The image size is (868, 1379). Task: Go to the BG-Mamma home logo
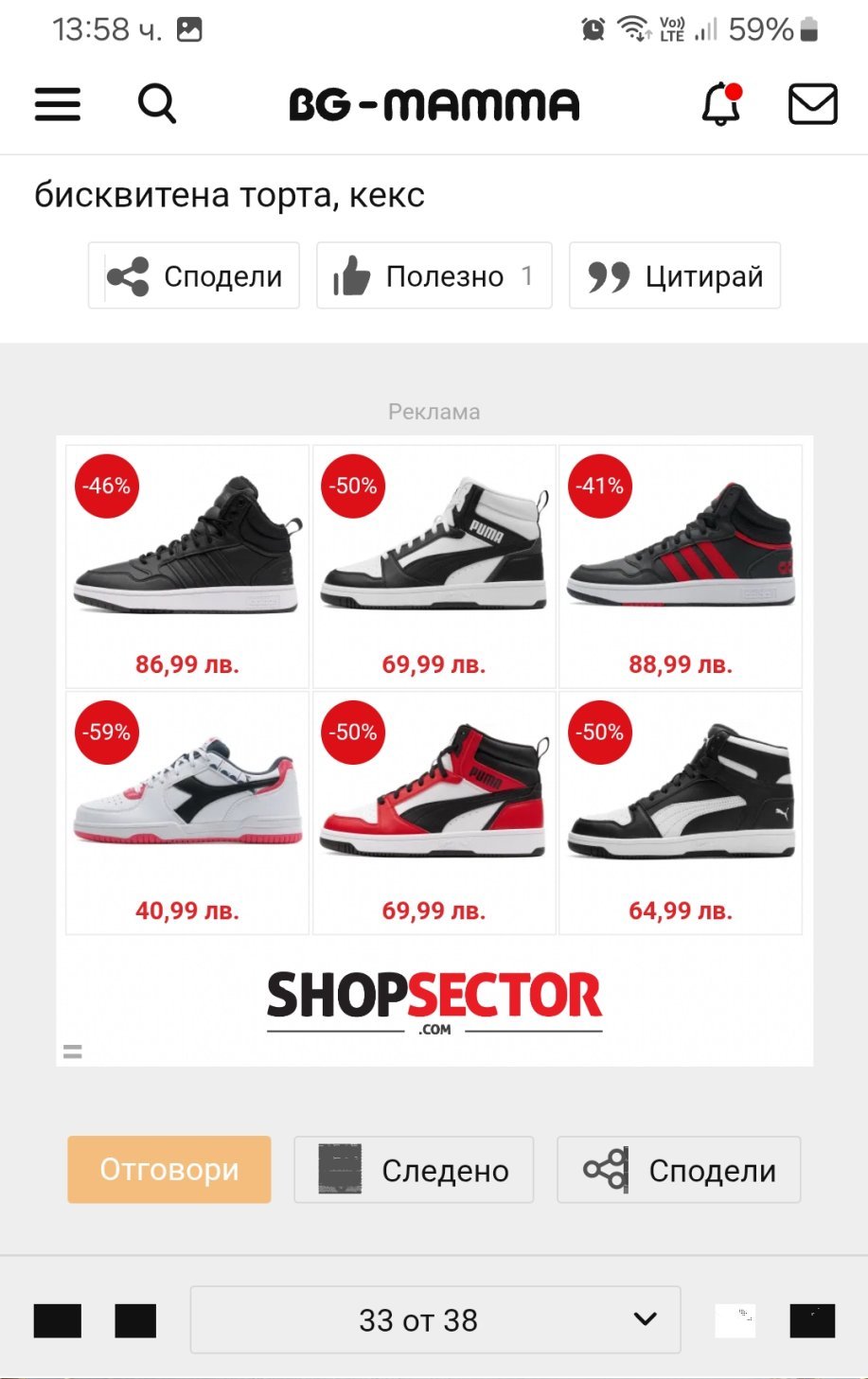coord(434,104)
